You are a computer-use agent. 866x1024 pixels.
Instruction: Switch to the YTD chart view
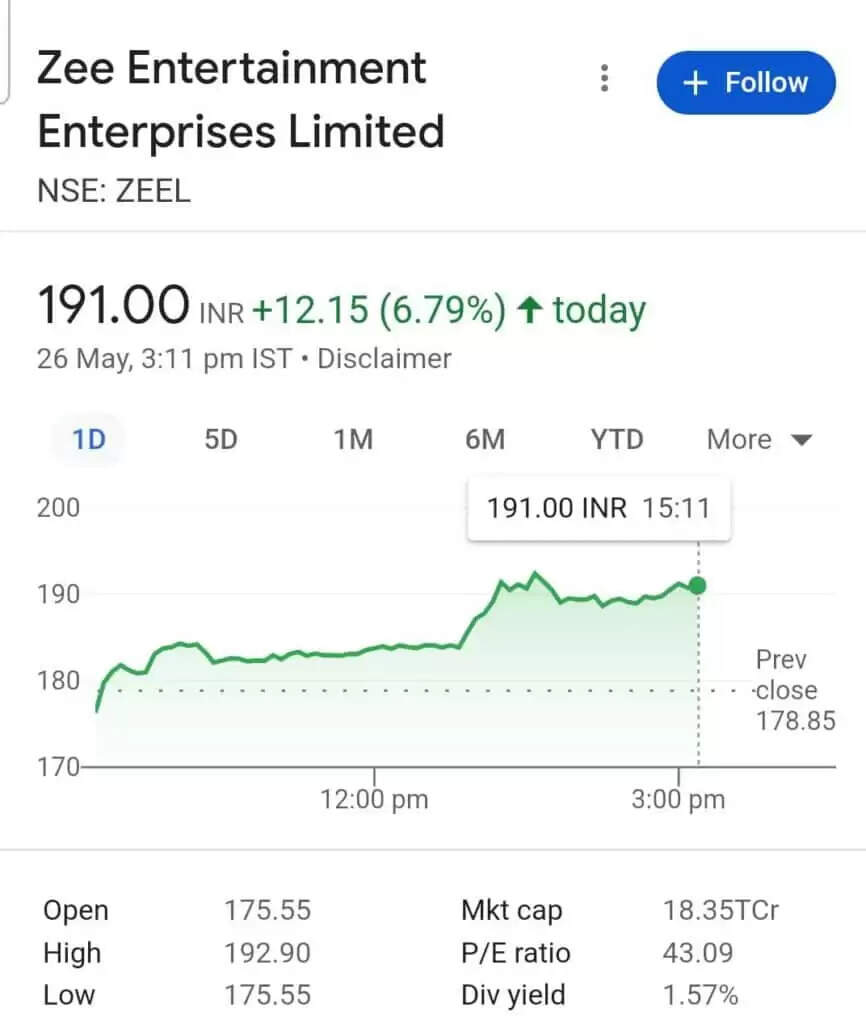point(616,439)
